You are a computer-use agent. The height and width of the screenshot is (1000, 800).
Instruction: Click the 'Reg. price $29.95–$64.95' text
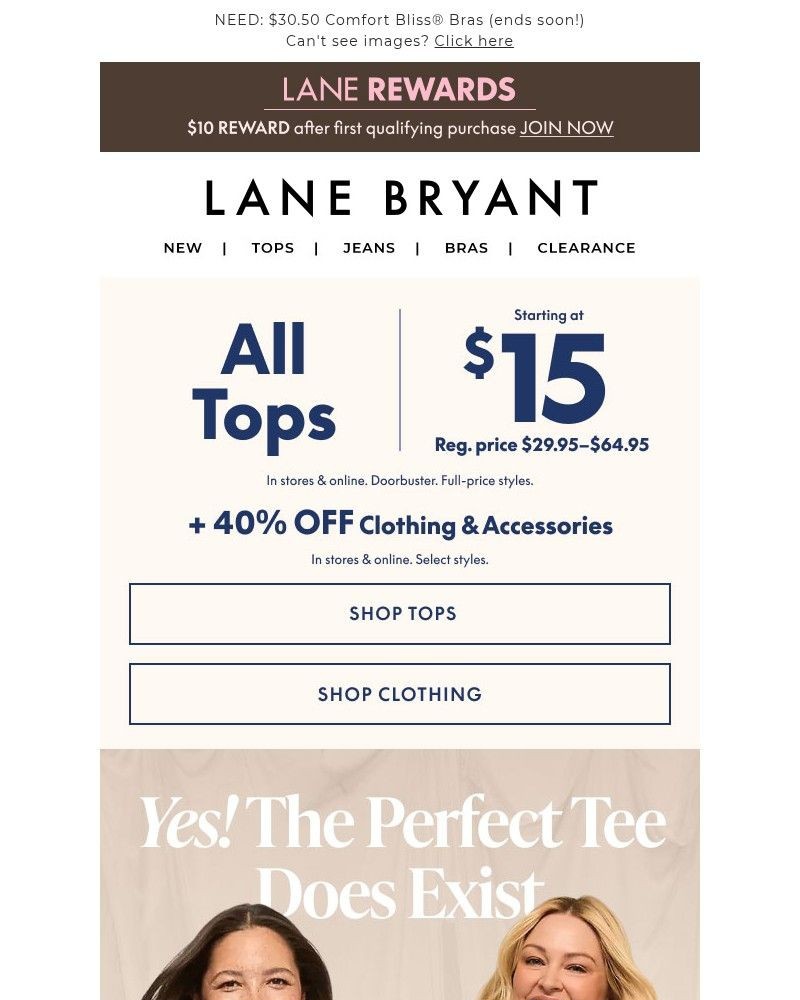point(541,444)
